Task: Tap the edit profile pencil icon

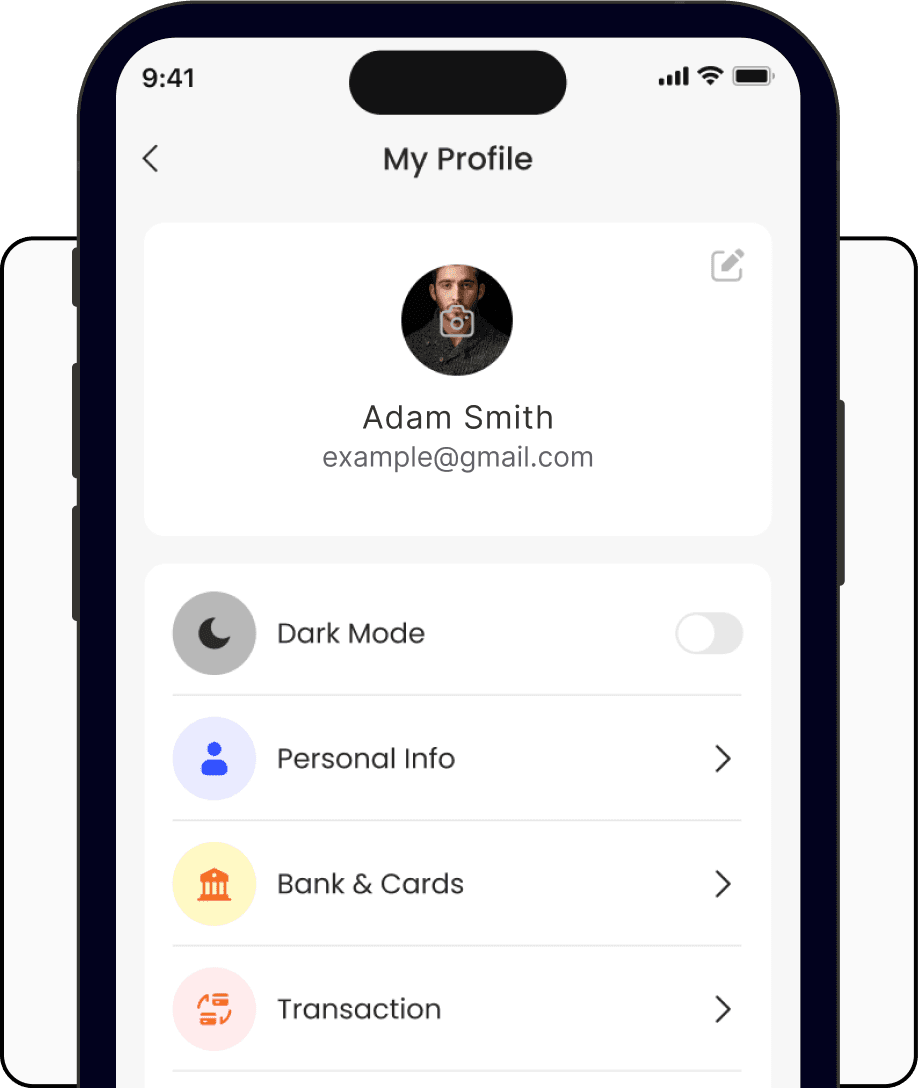Action: [x=727, y=266]
